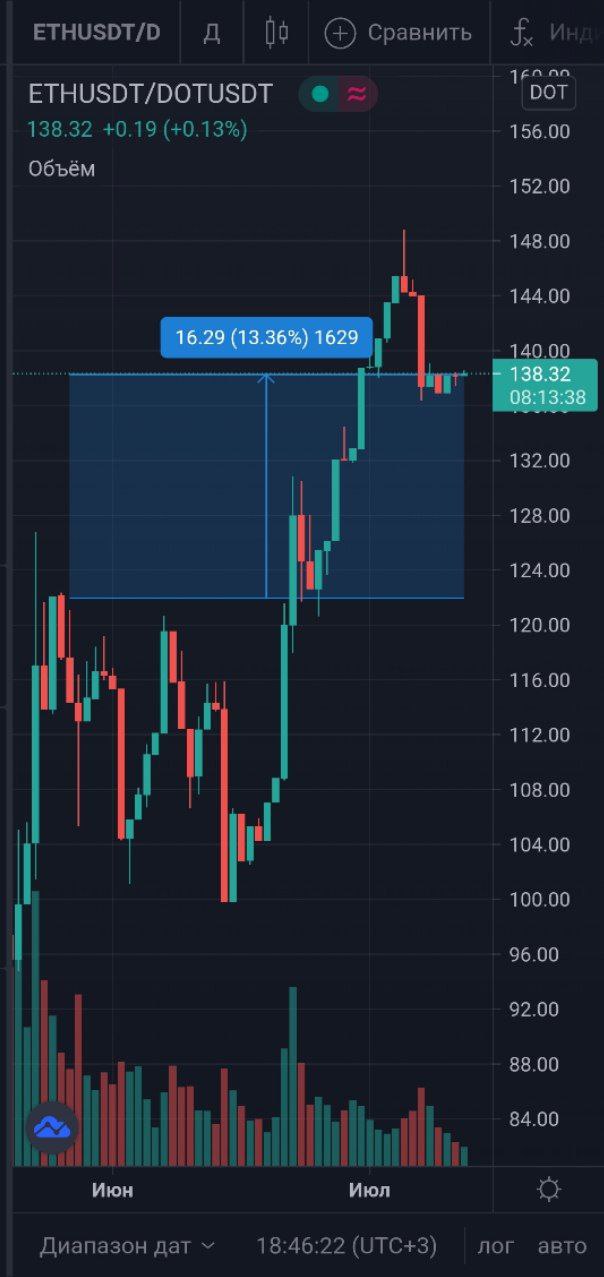Tap the market status indicators next to title
The width and height of the screenshot is (604, 1277).
(338, 94)
